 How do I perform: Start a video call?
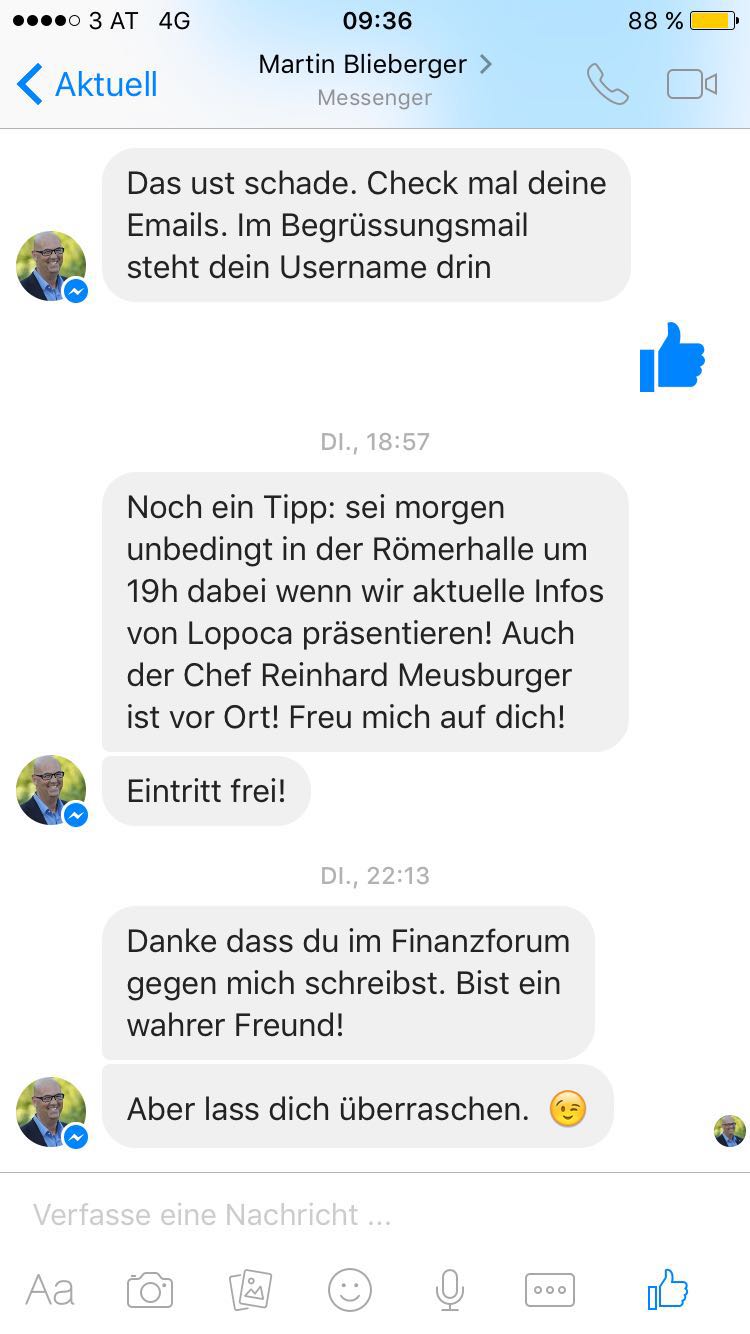(x=692, y=85)
